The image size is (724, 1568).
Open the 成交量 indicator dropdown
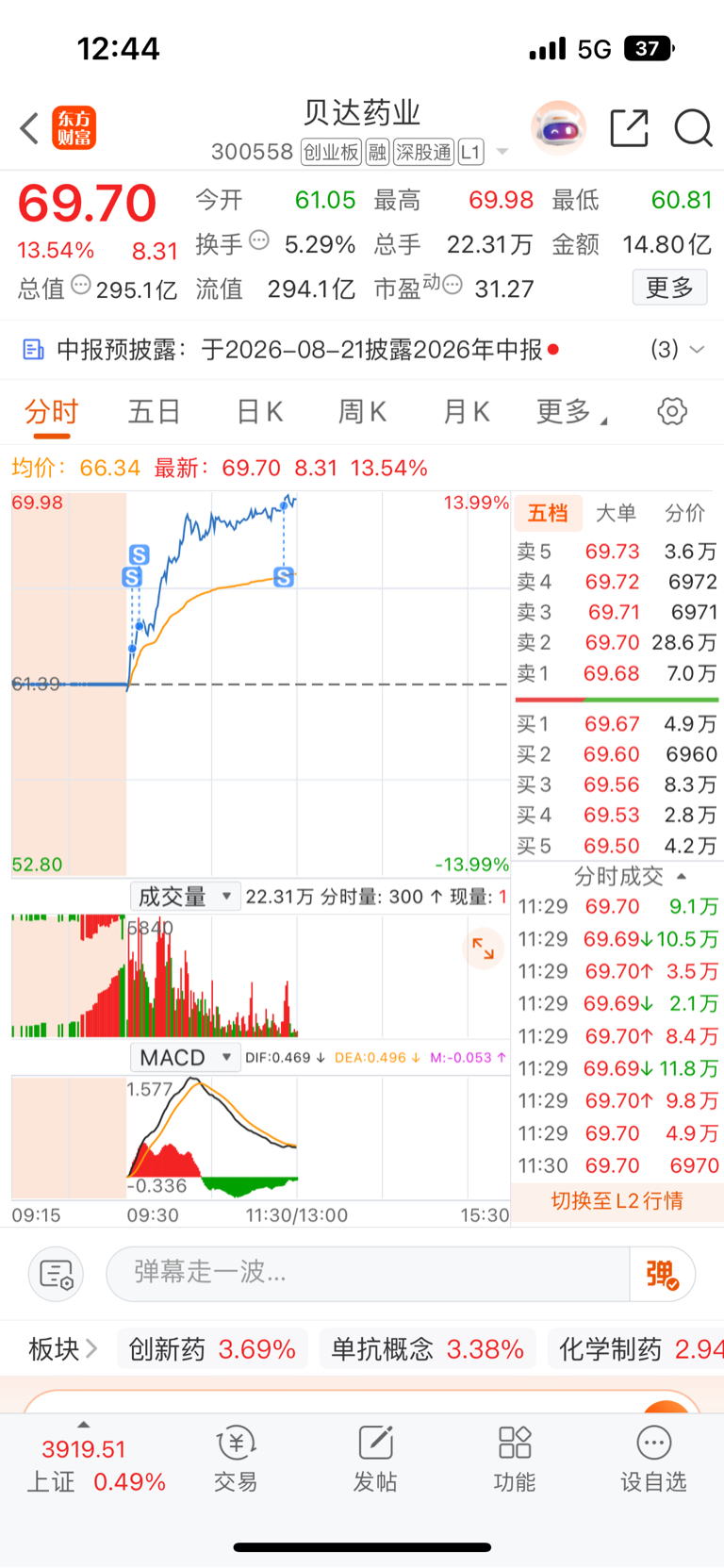tap(185, 896)
